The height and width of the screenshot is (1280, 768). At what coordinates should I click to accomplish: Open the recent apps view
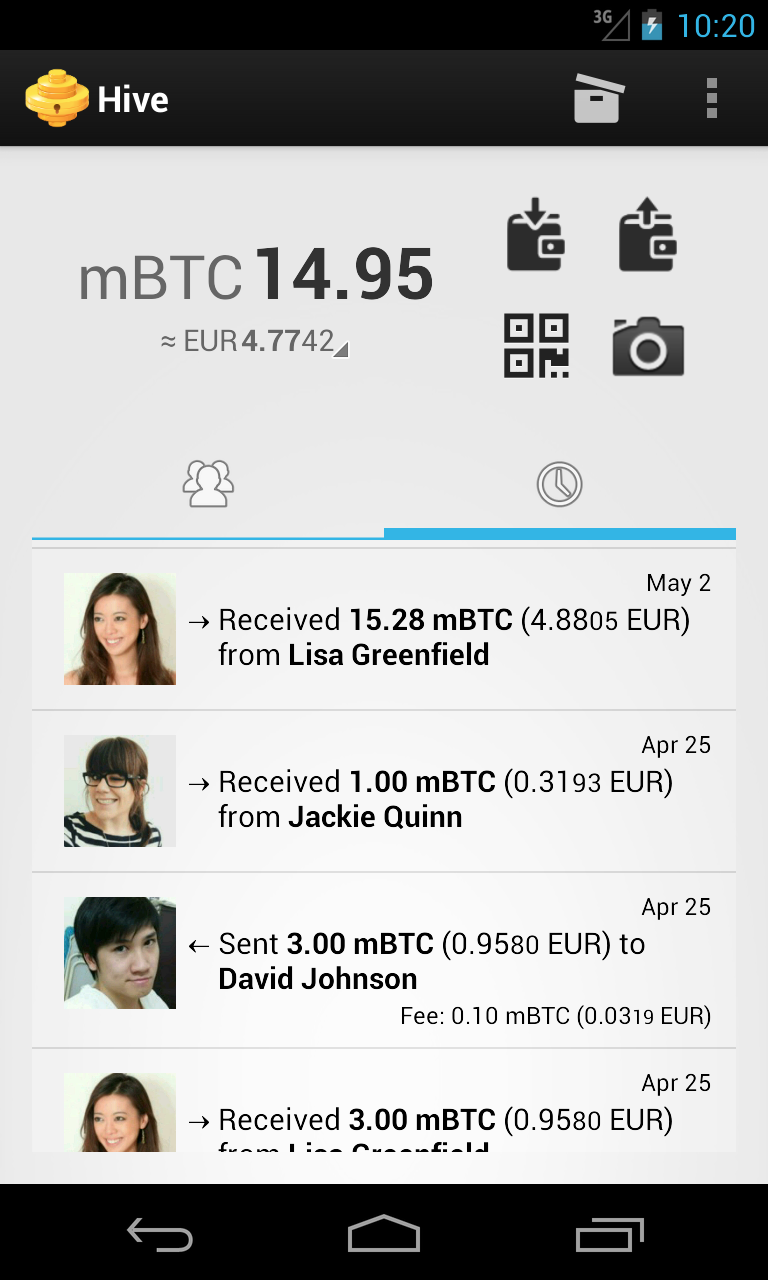[x=610, y=1235]
